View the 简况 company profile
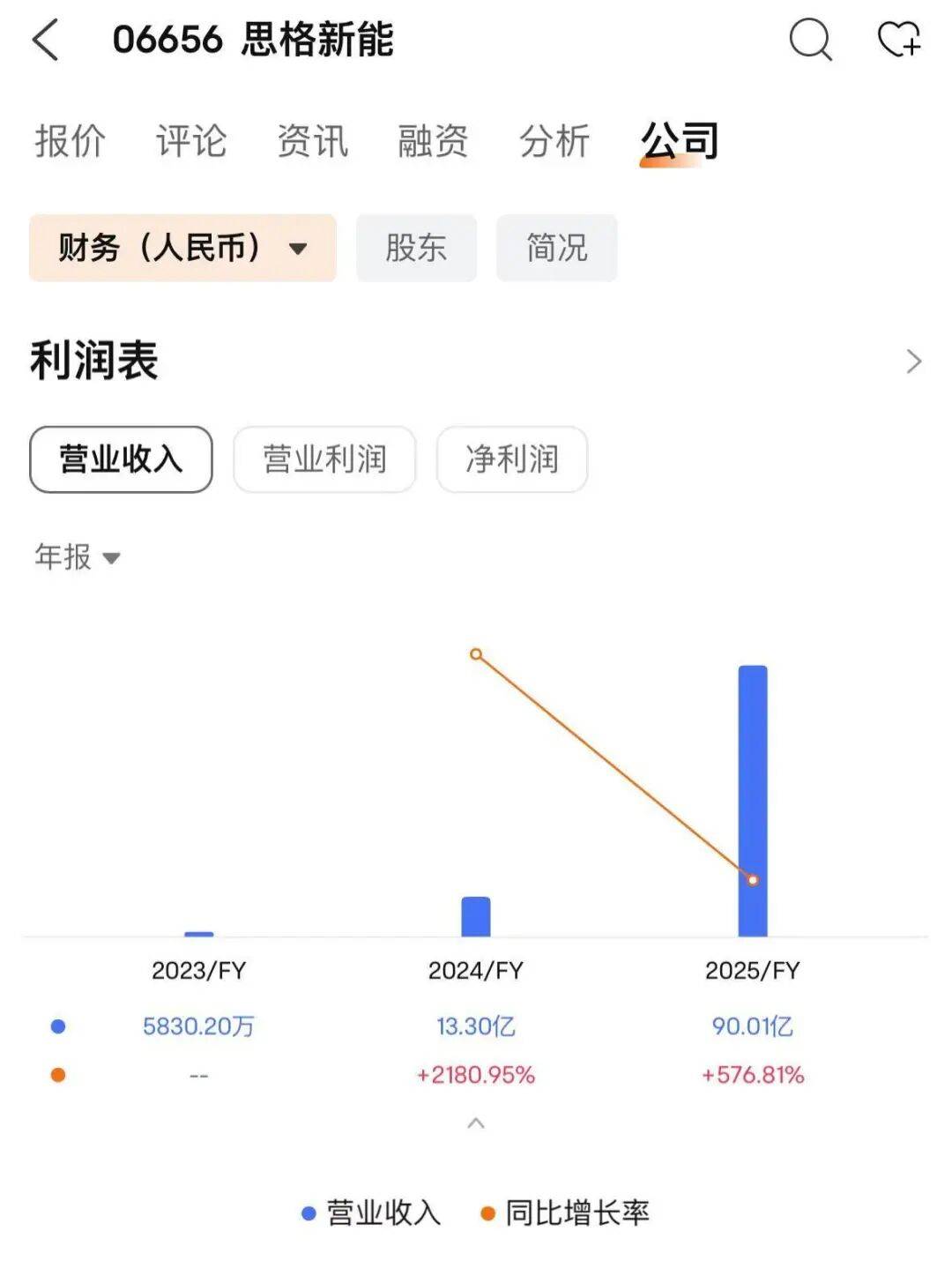The width and height of the screenshot is (952, 1261). click(556, 248)
